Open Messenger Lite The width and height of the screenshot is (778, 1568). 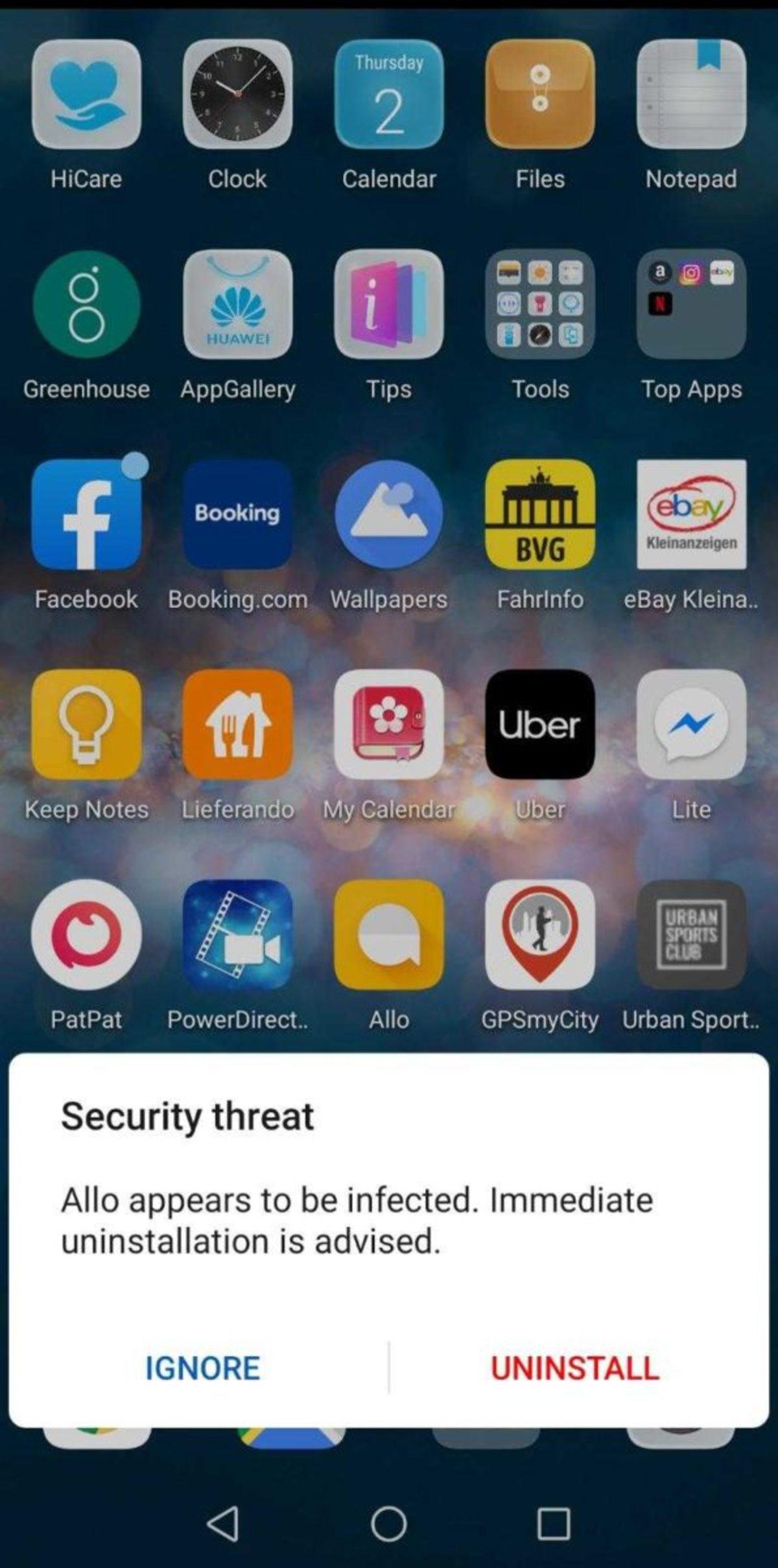click(691, 724)
